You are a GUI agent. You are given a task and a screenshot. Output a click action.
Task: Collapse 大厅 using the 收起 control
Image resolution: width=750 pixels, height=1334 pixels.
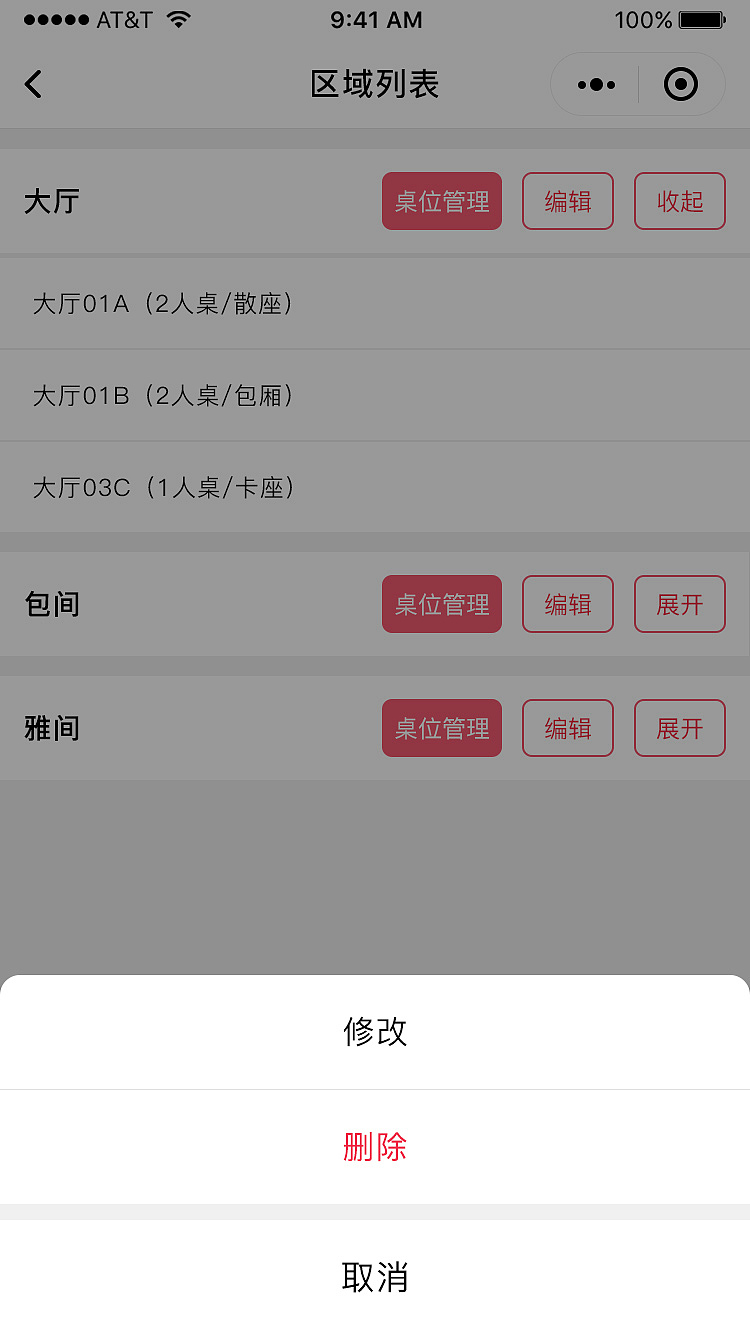point(679,201)
